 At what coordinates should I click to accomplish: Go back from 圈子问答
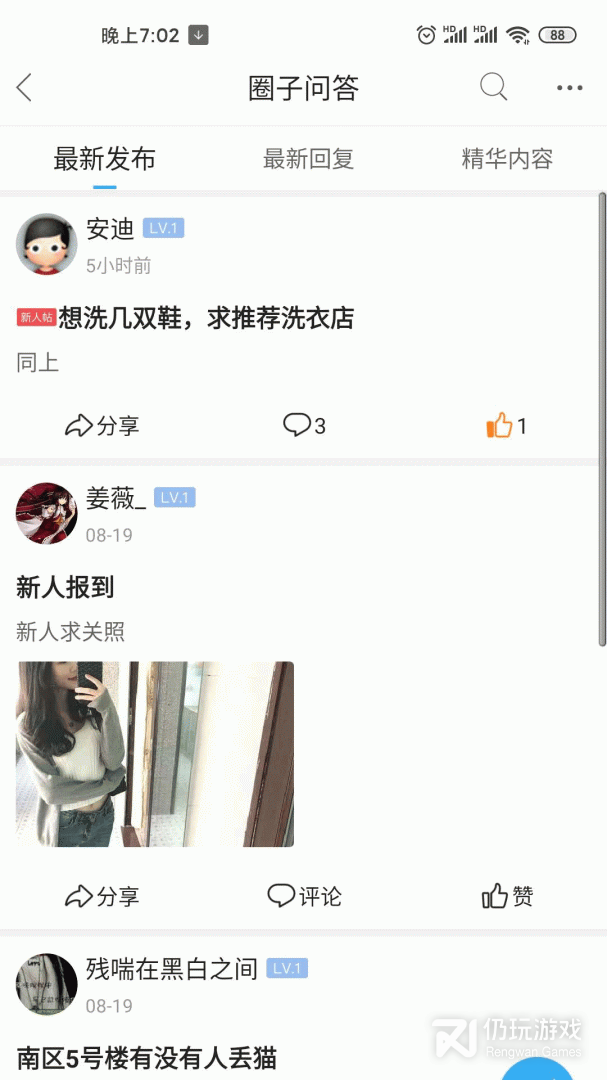[25, 88]
